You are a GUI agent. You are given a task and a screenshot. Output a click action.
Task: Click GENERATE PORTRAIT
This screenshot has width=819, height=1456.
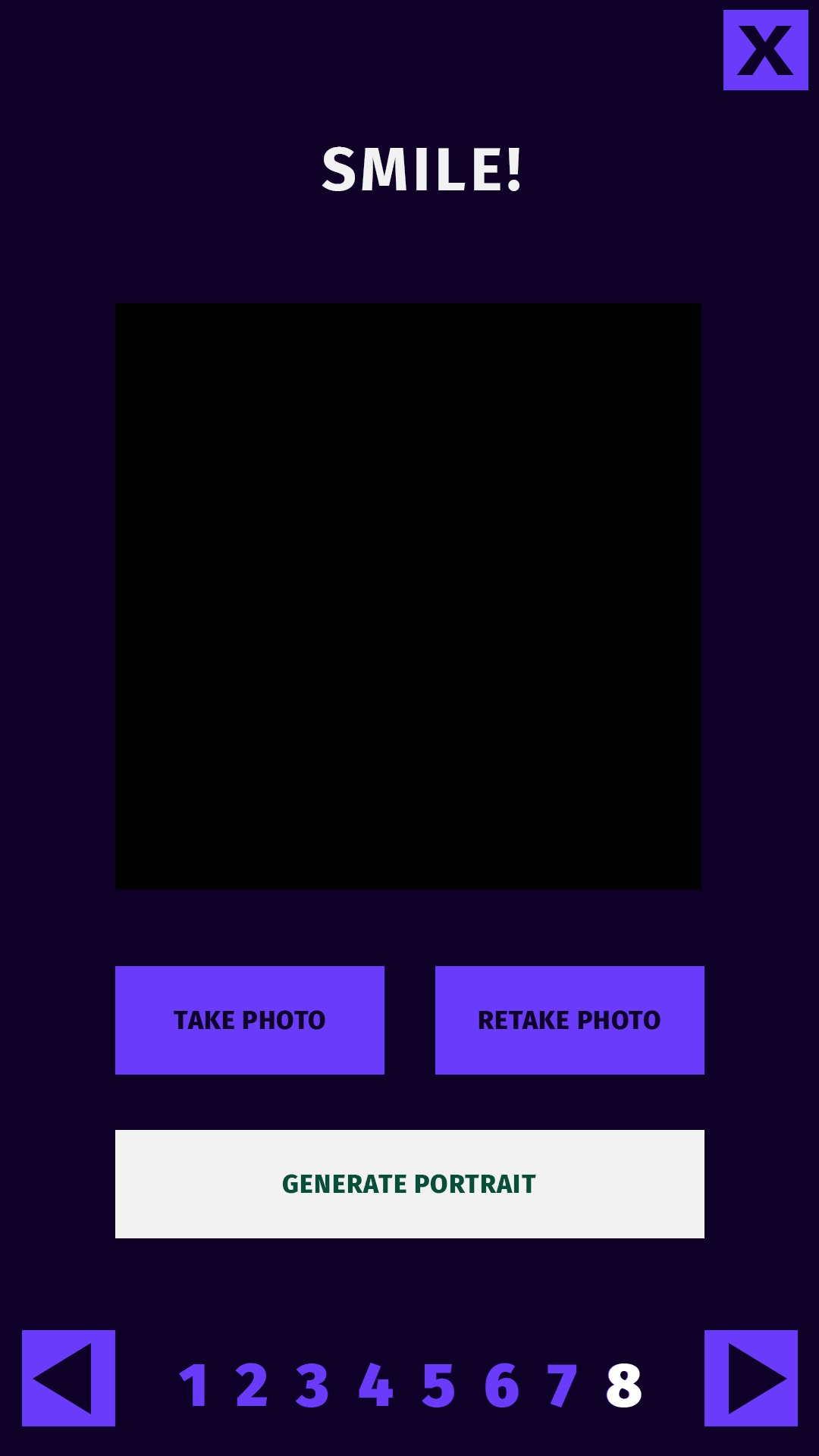click(409, 1183)
